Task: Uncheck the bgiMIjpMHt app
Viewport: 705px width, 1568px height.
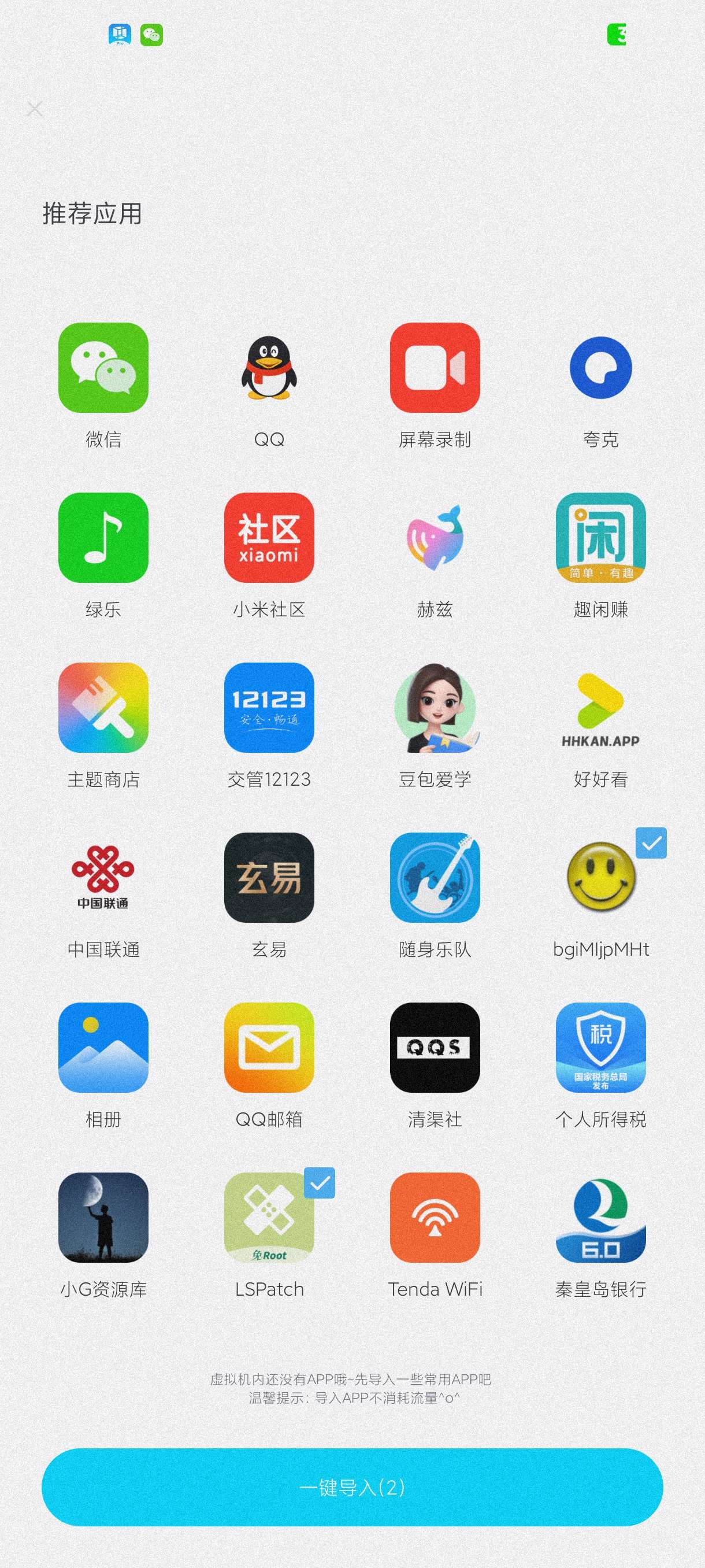Action: [600, 877]
